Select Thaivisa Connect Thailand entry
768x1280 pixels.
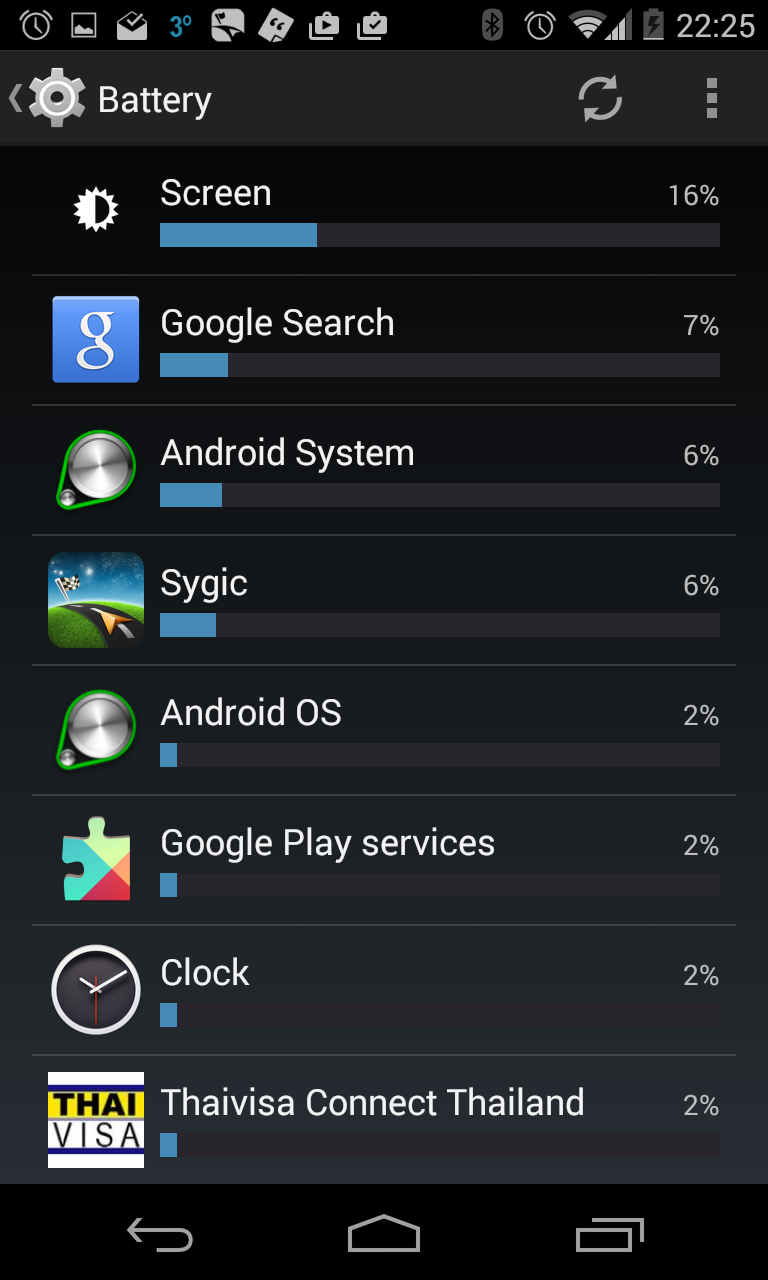(384, 1120)
